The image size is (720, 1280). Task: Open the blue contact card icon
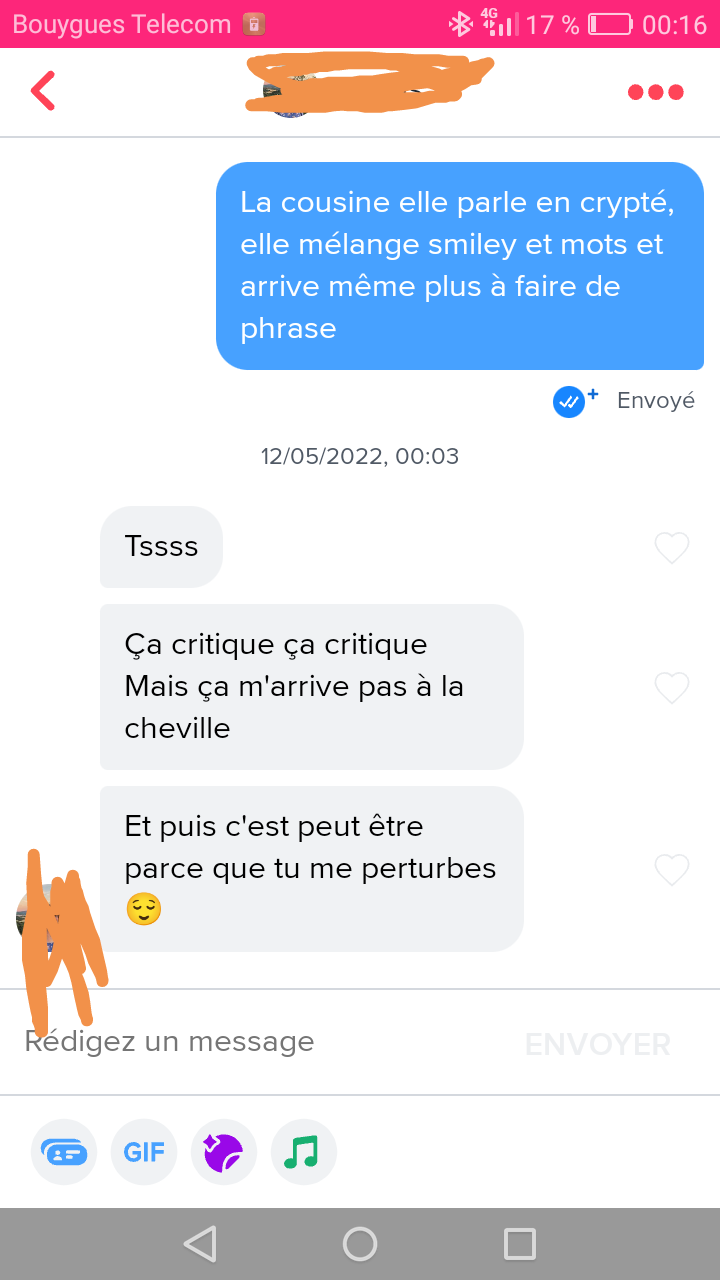tap(65, 1152)
